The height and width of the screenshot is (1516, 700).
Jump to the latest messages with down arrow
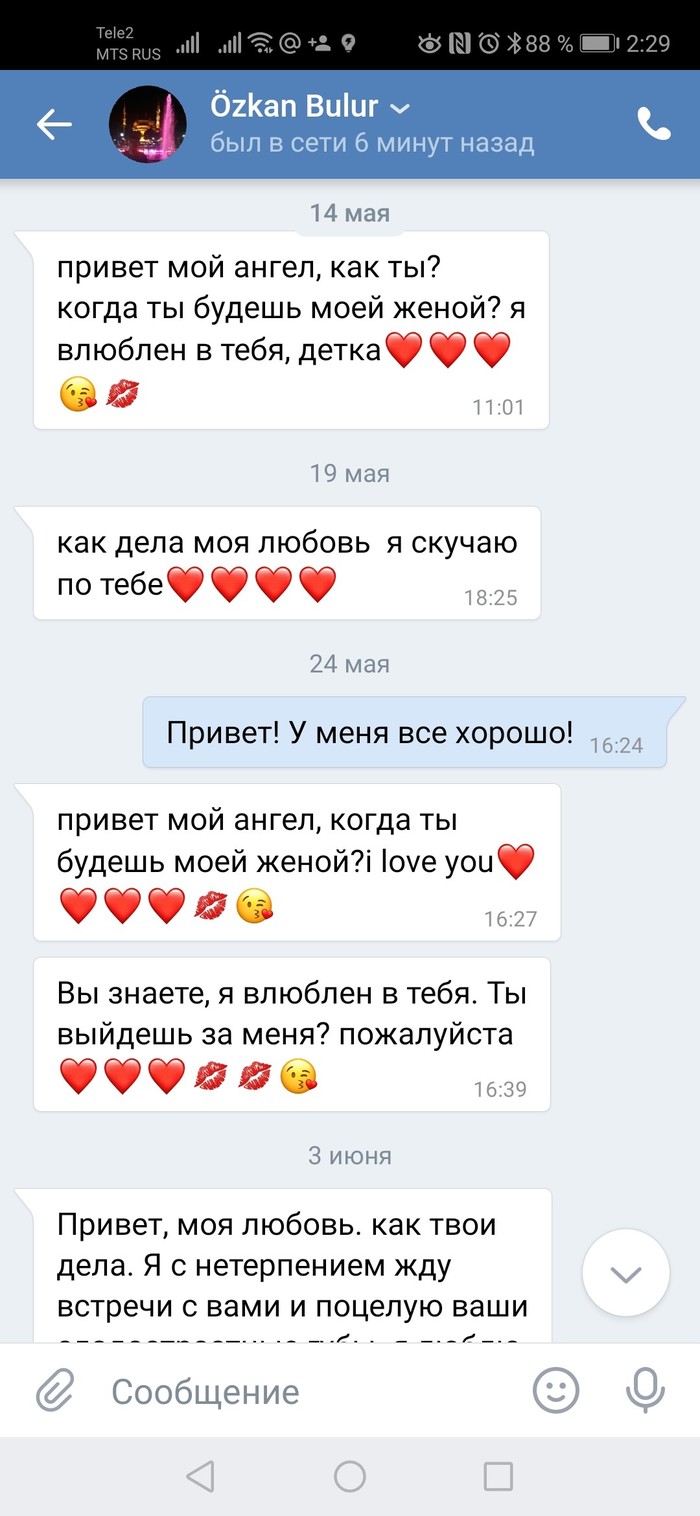tap(626, 1274)
